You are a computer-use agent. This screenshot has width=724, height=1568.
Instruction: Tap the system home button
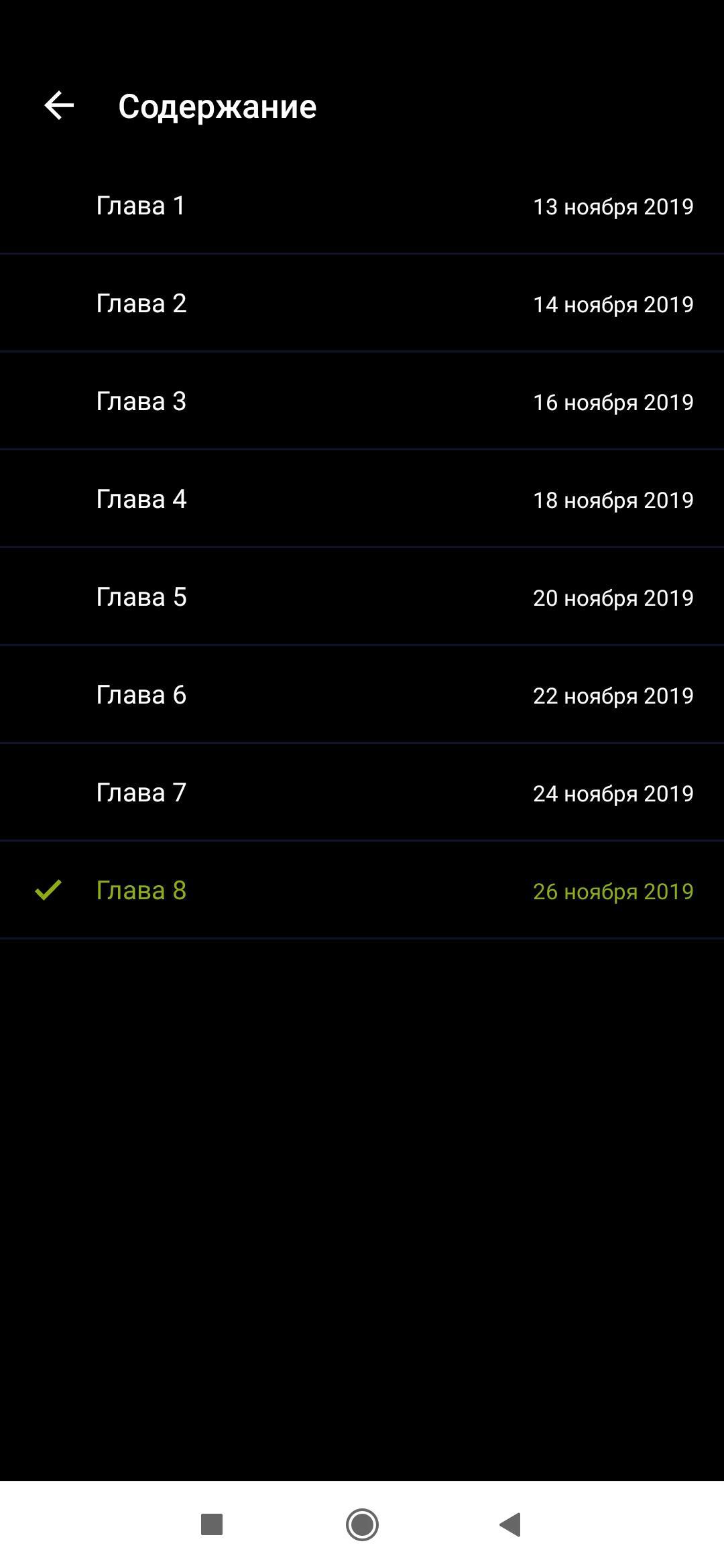362,1524
